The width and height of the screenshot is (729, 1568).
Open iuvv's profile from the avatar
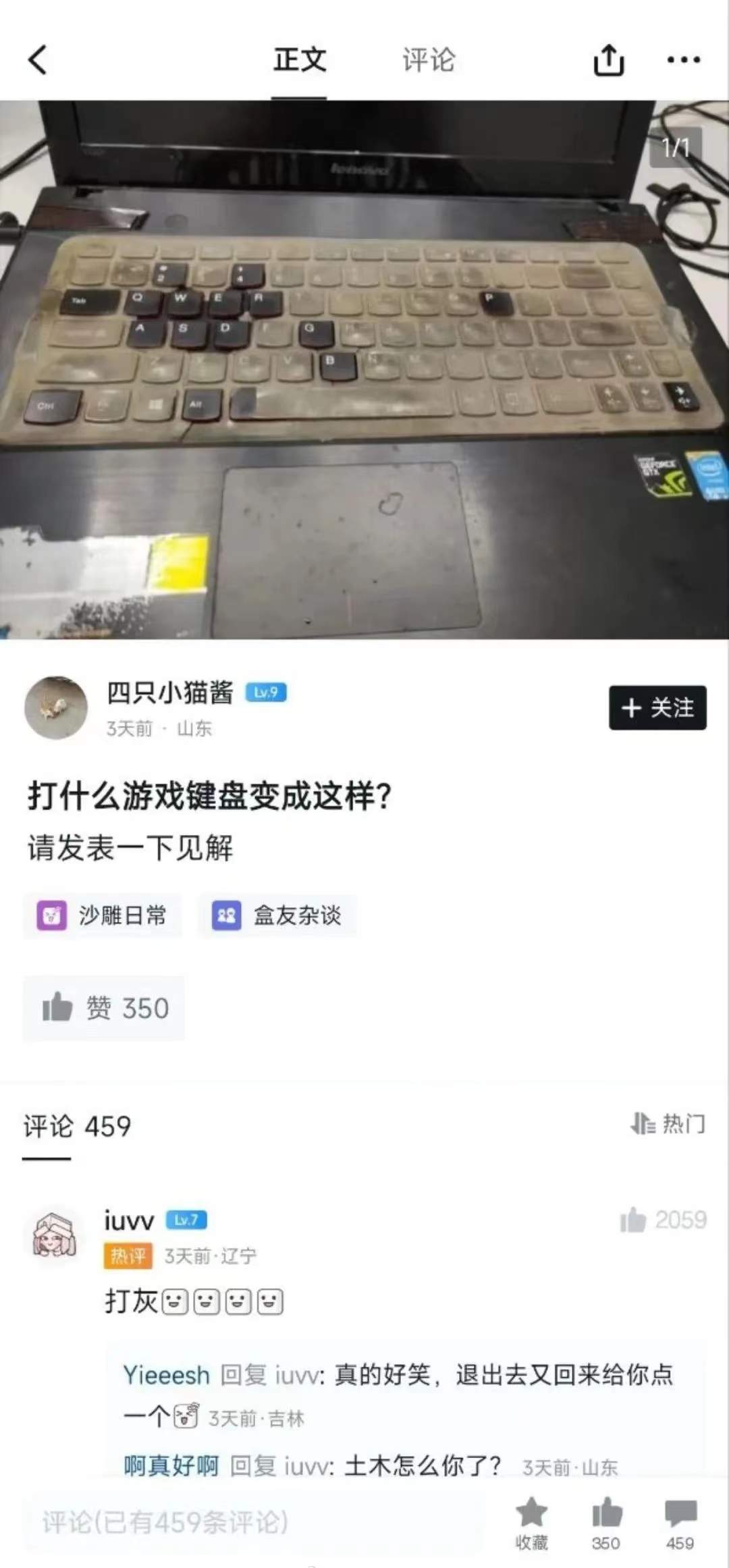[55, 1235]
